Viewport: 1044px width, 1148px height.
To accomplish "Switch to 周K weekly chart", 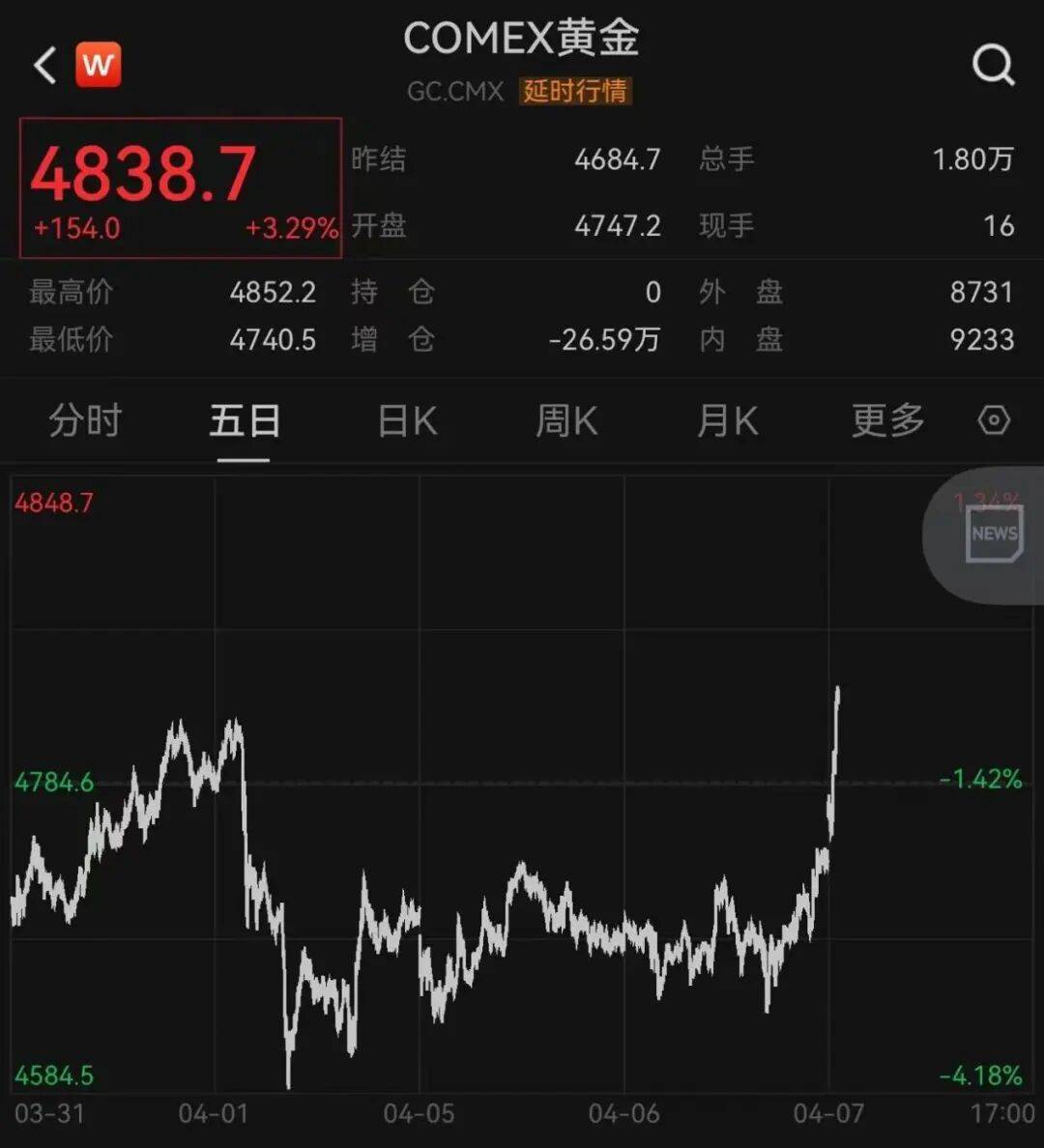I will (x=566, y=421).
